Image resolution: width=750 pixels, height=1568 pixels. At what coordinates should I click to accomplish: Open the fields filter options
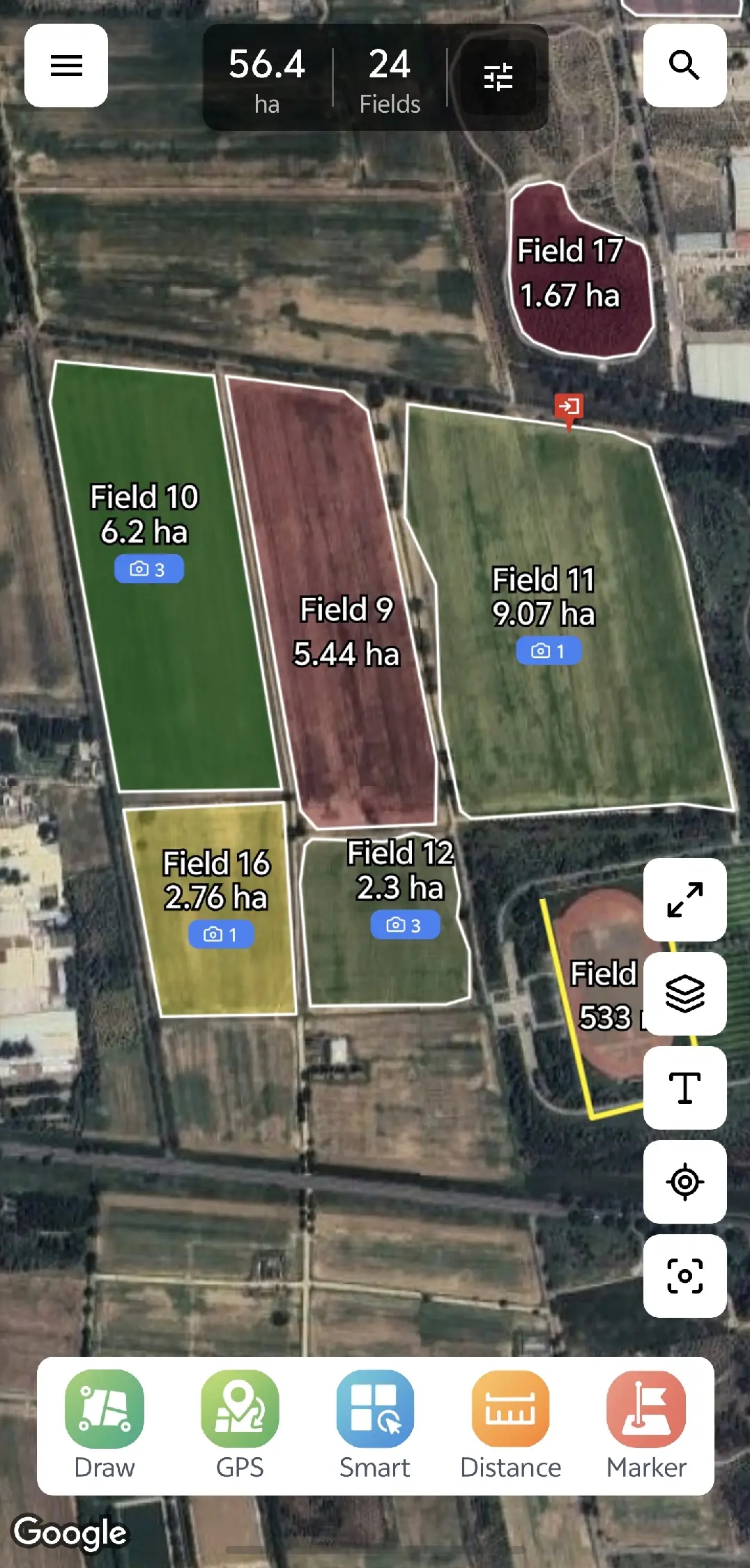498,78
